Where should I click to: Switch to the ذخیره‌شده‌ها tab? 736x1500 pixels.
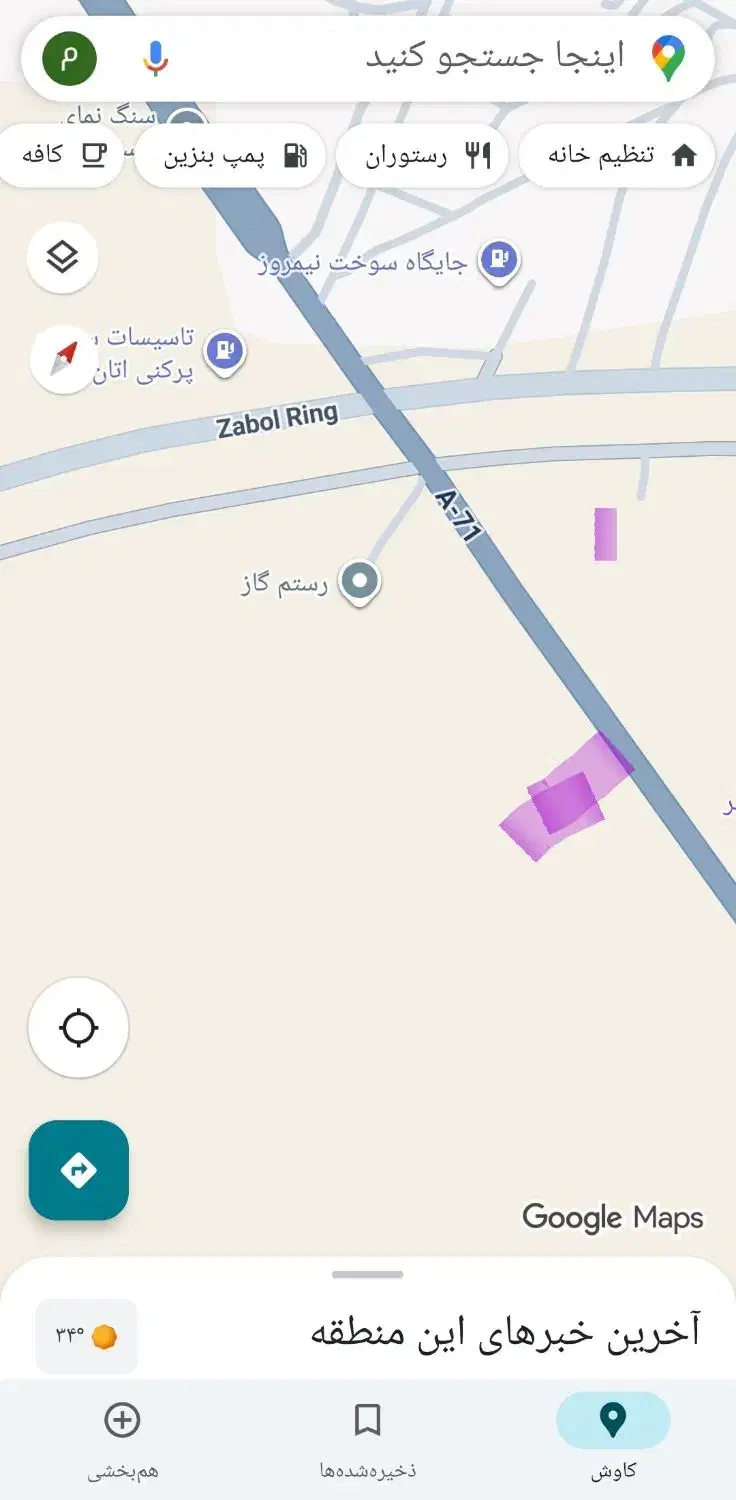pyautogui.click(x=368, y=1435)
